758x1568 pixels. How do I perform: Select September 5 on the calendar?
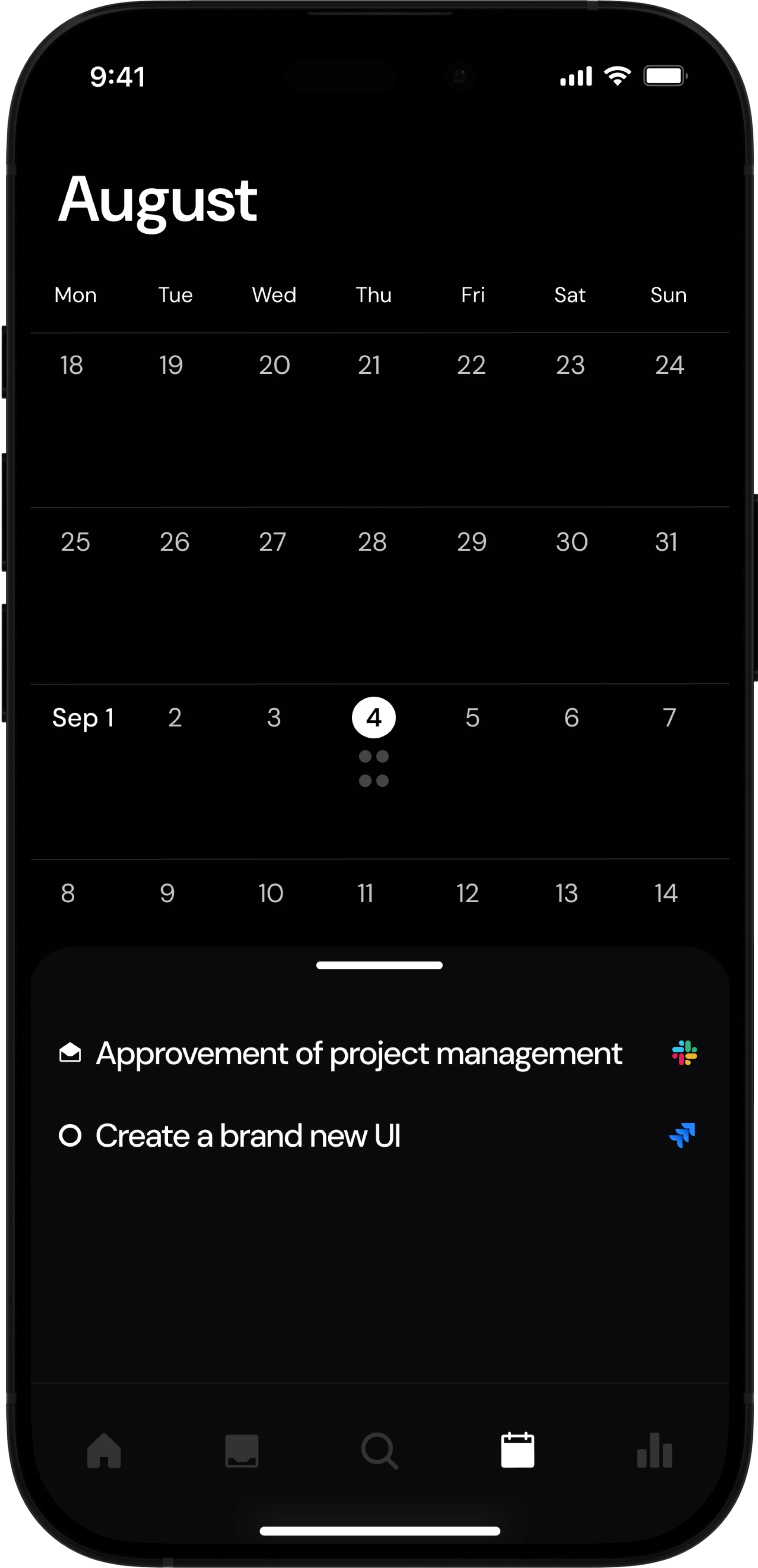[473, 717]
